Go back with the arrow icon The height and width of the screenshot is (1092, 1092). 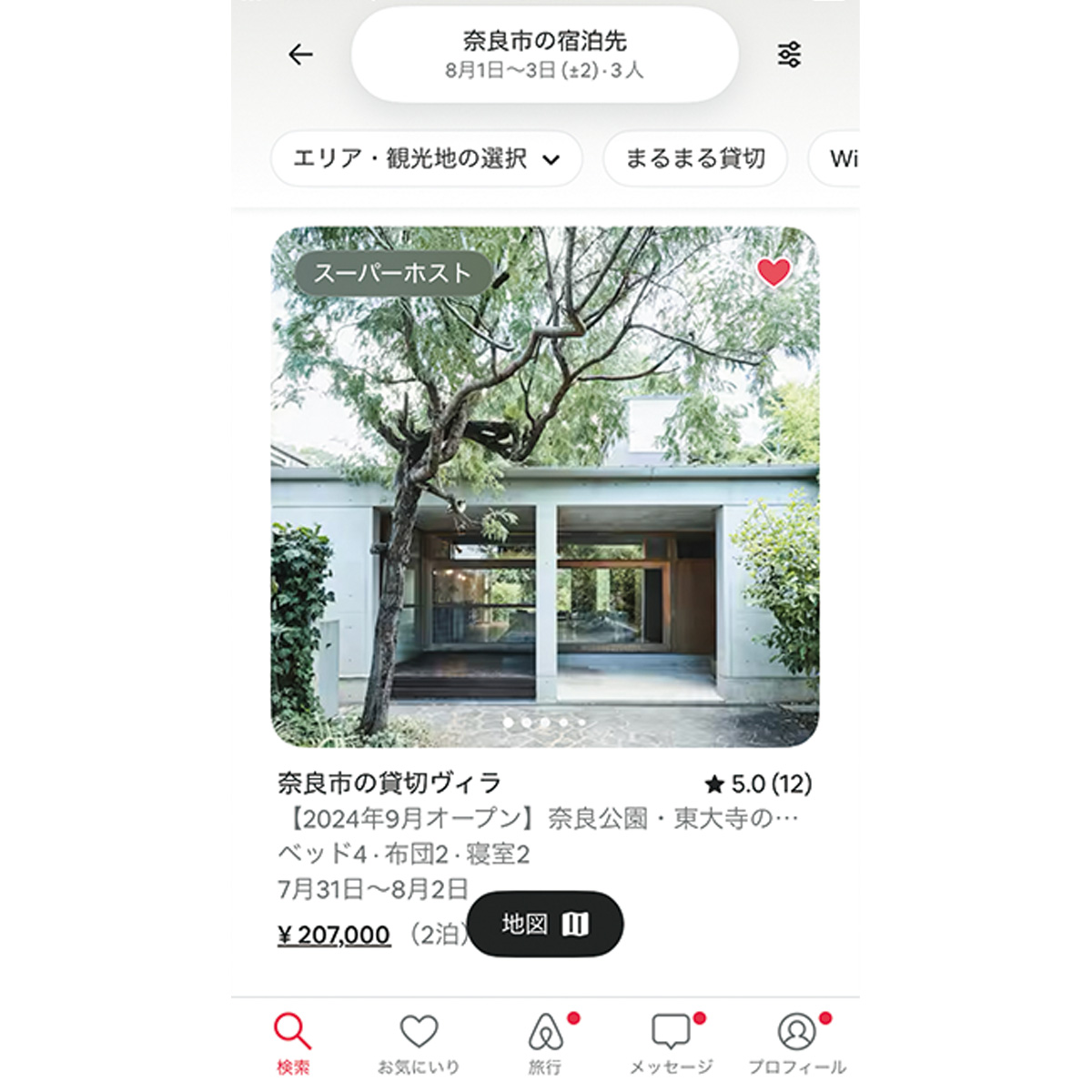point(300,55)
